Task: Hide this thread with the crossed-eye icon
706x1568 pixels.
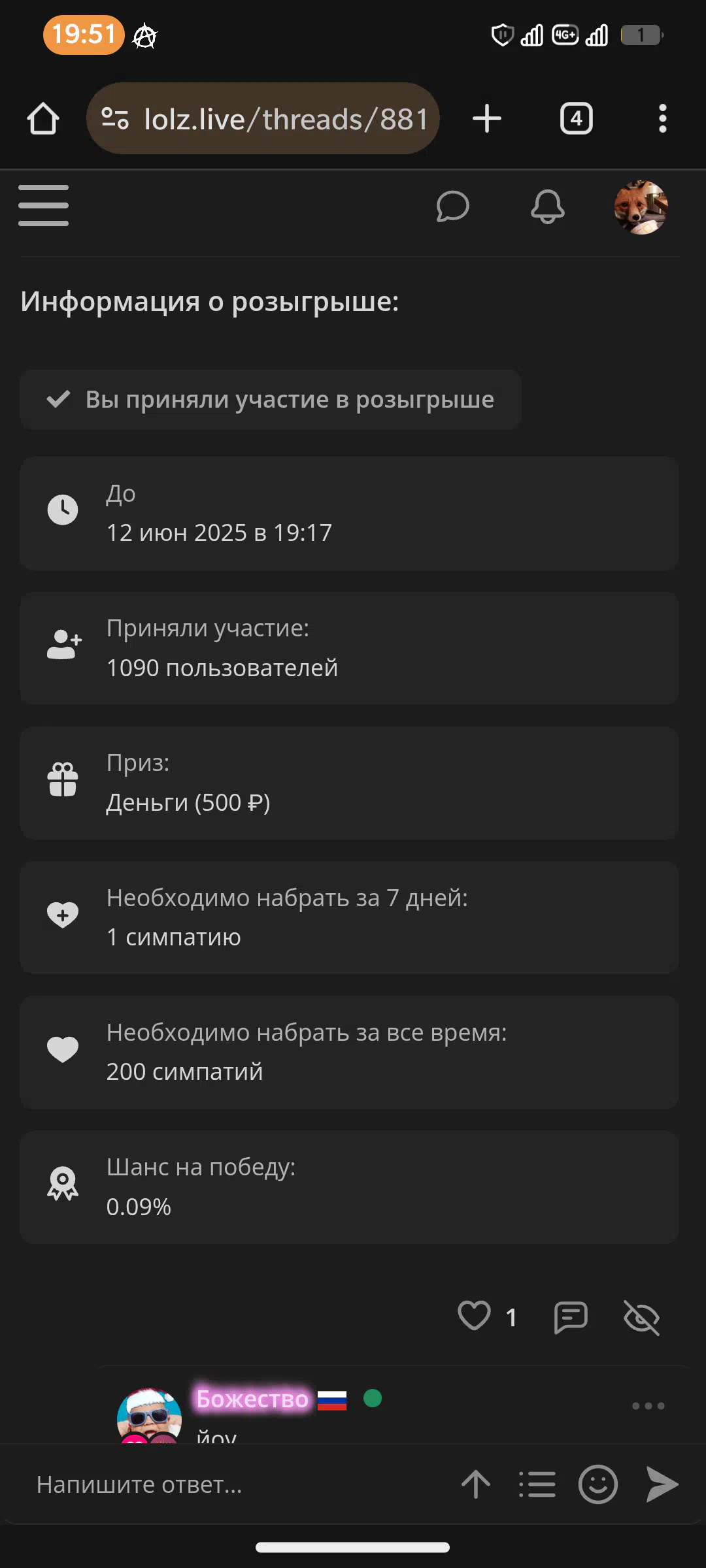Action: click(641, 1317)
